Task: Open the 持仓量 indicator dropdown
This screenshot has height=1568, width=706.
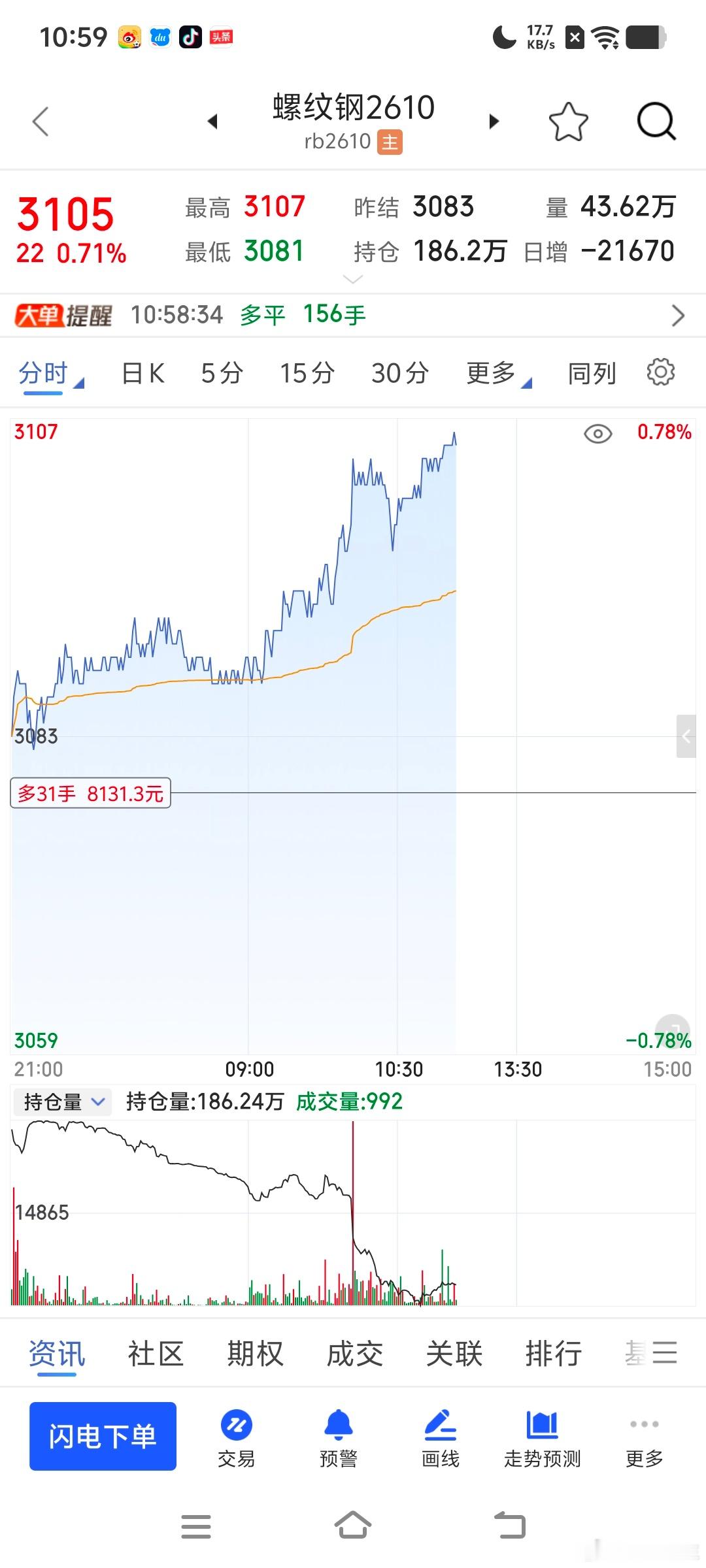Action: point(63,1102)
